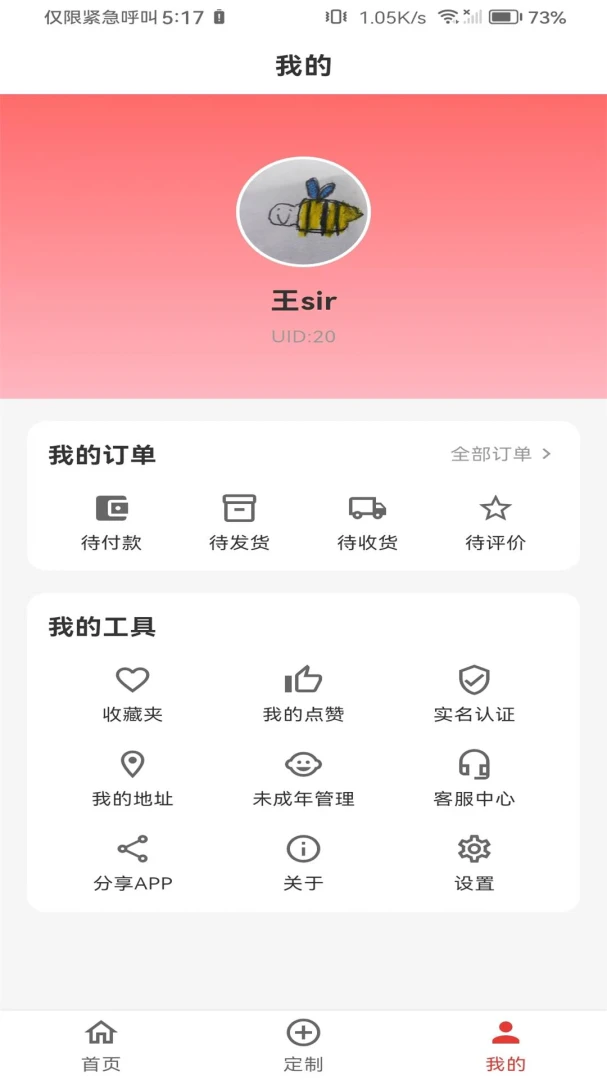Start 实名认证 real-name verification
Viewport: 607px width, 1080px height.
[474, 695]
